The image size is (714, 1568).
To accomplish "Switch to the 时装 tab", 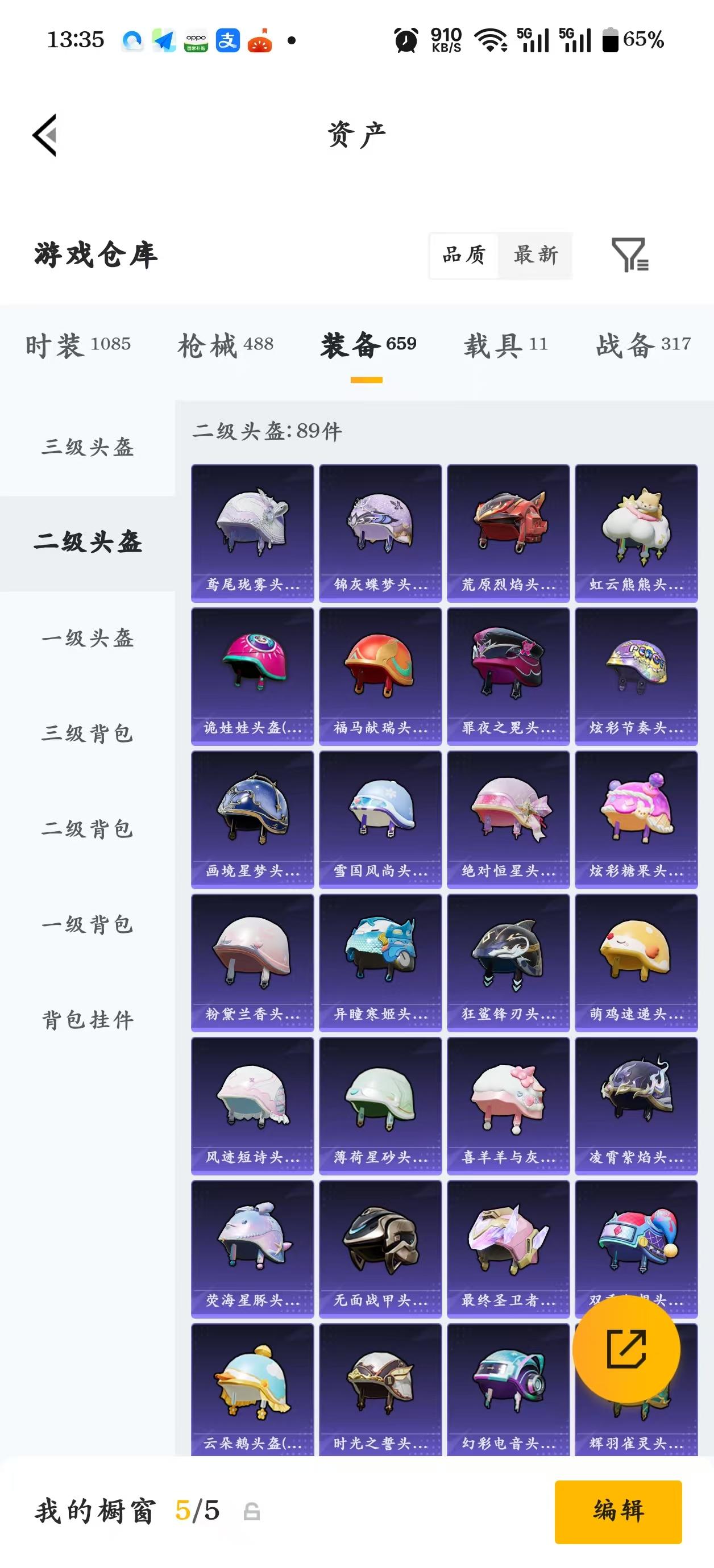I will coord(78,344).
